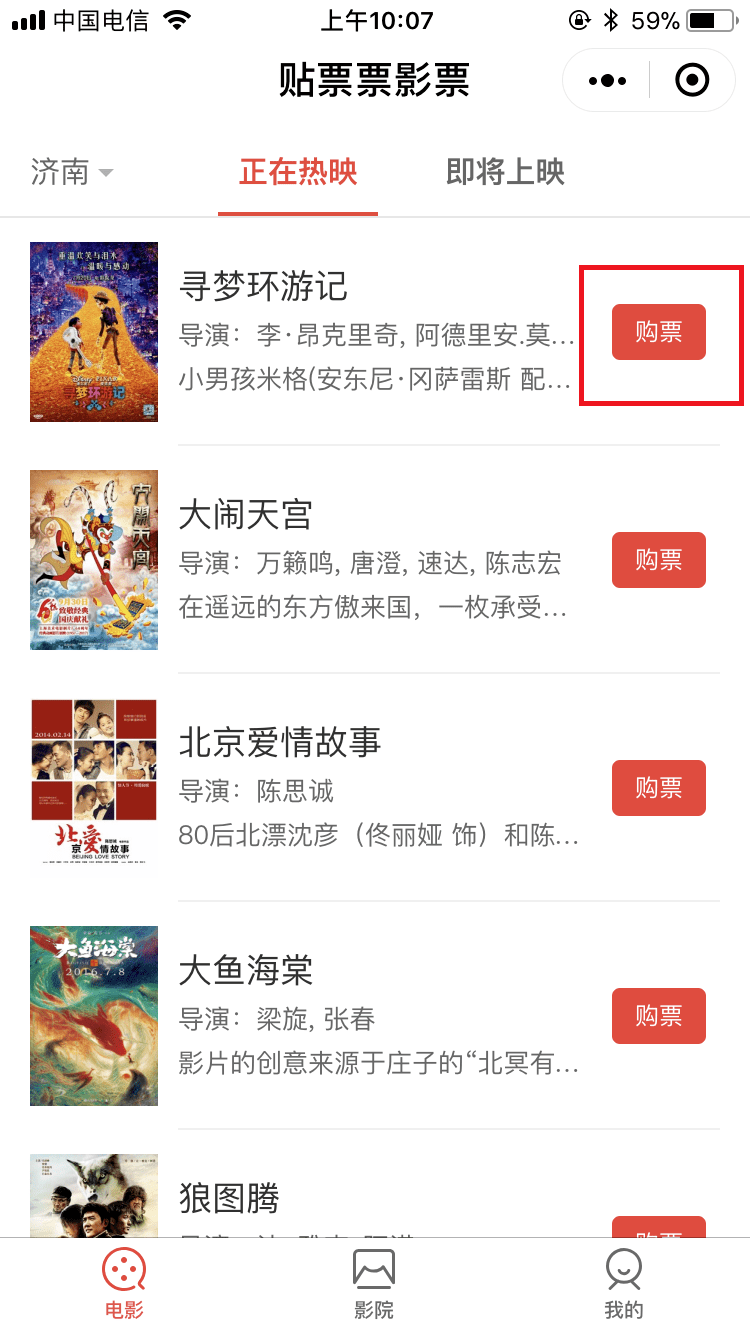This screenshot has height=1334, width=750.
Task: Select the 正在热映 tab
Action: [x=298, y=172]
